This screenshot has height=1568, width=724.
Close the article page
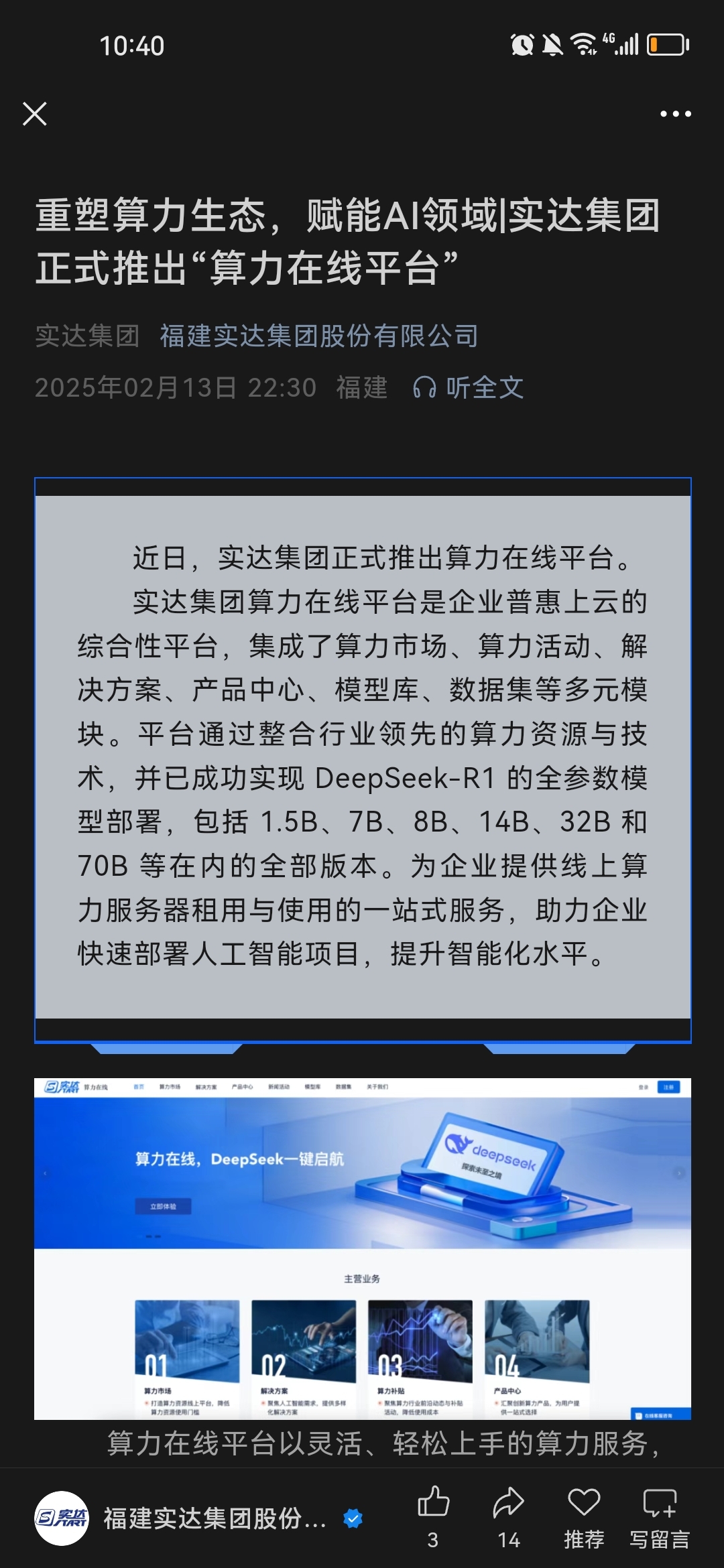(35, 114)
